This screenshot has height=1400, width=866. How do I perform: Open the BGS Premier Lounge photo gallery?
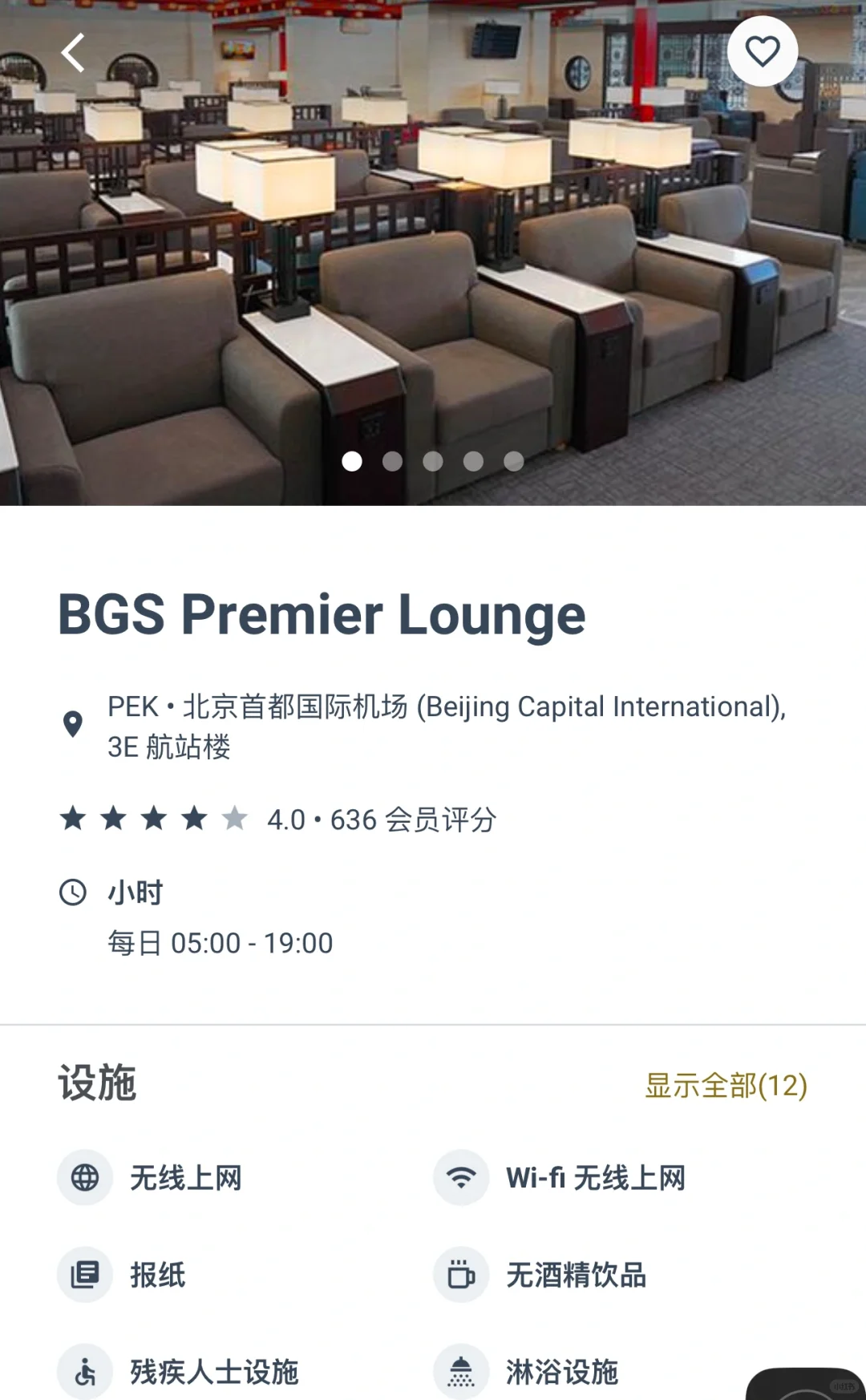(x=433, y=265)
